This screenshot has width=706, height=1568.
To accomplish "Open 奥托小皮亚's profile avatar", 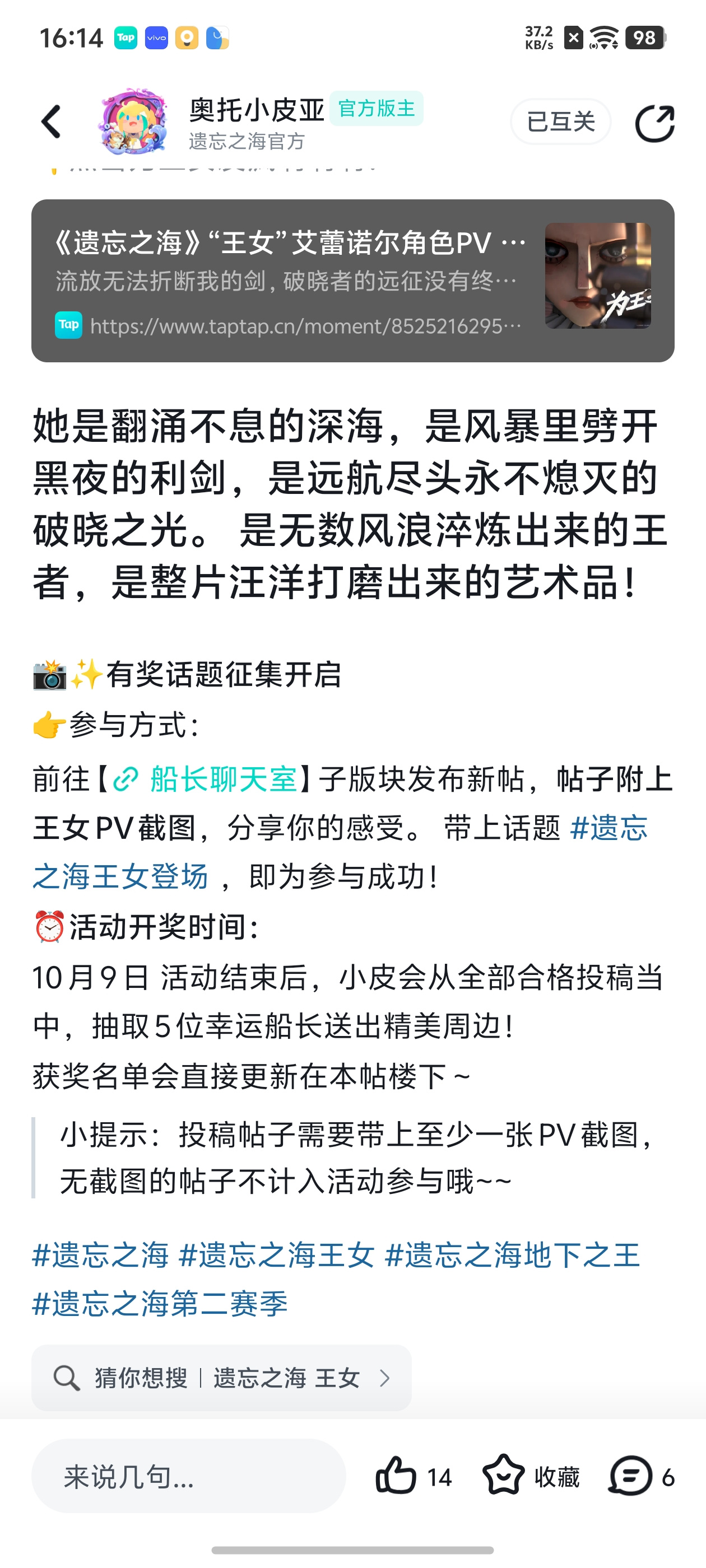I will [x=132, y=121].
